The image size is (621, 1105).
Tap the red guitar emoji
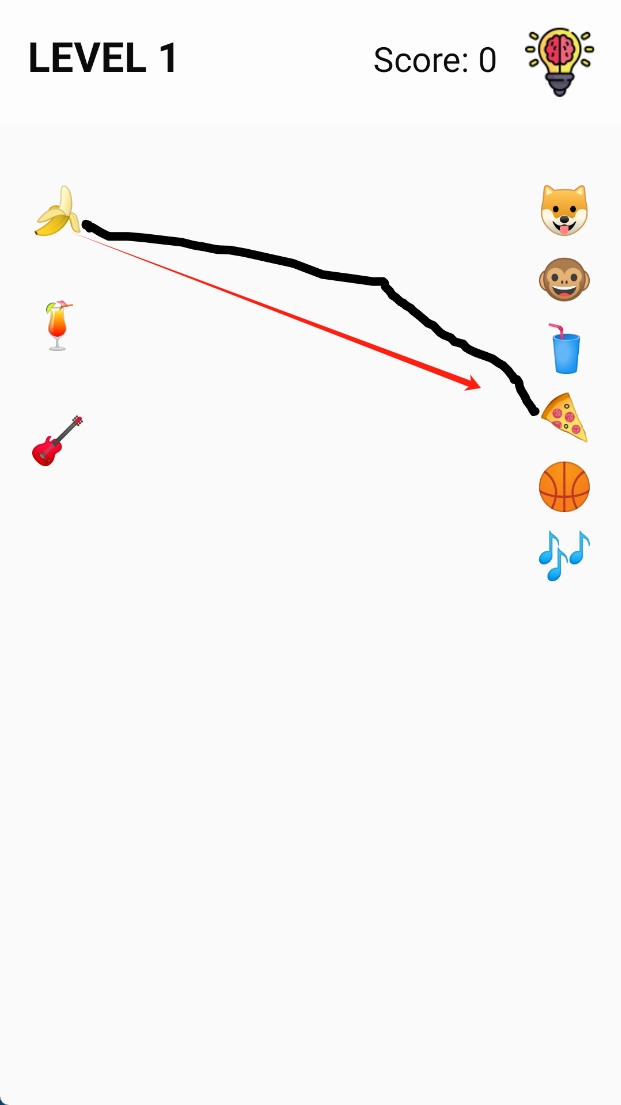coord(57,441)
